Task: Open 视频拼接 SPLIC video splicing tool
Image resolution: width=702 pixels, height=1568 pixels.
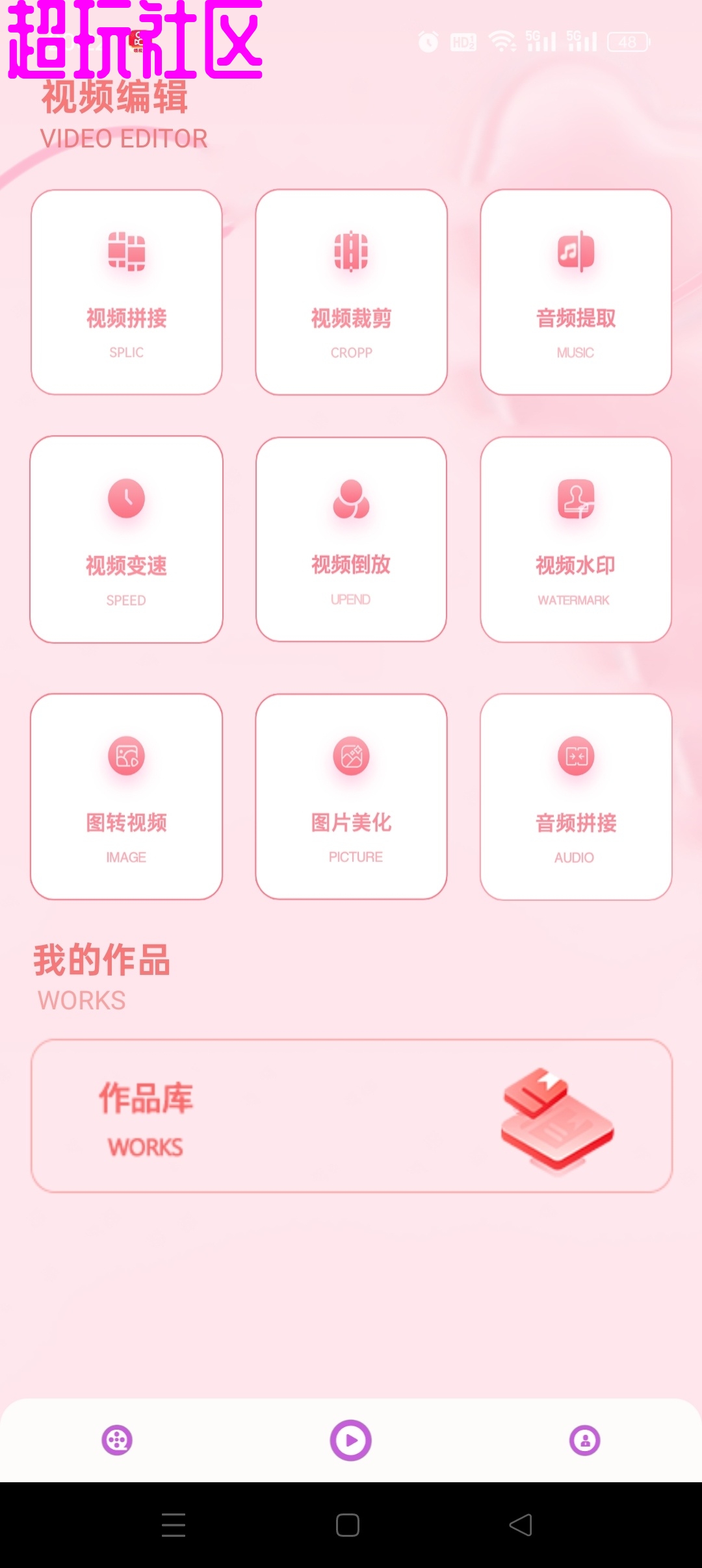Action: [126, 292]
